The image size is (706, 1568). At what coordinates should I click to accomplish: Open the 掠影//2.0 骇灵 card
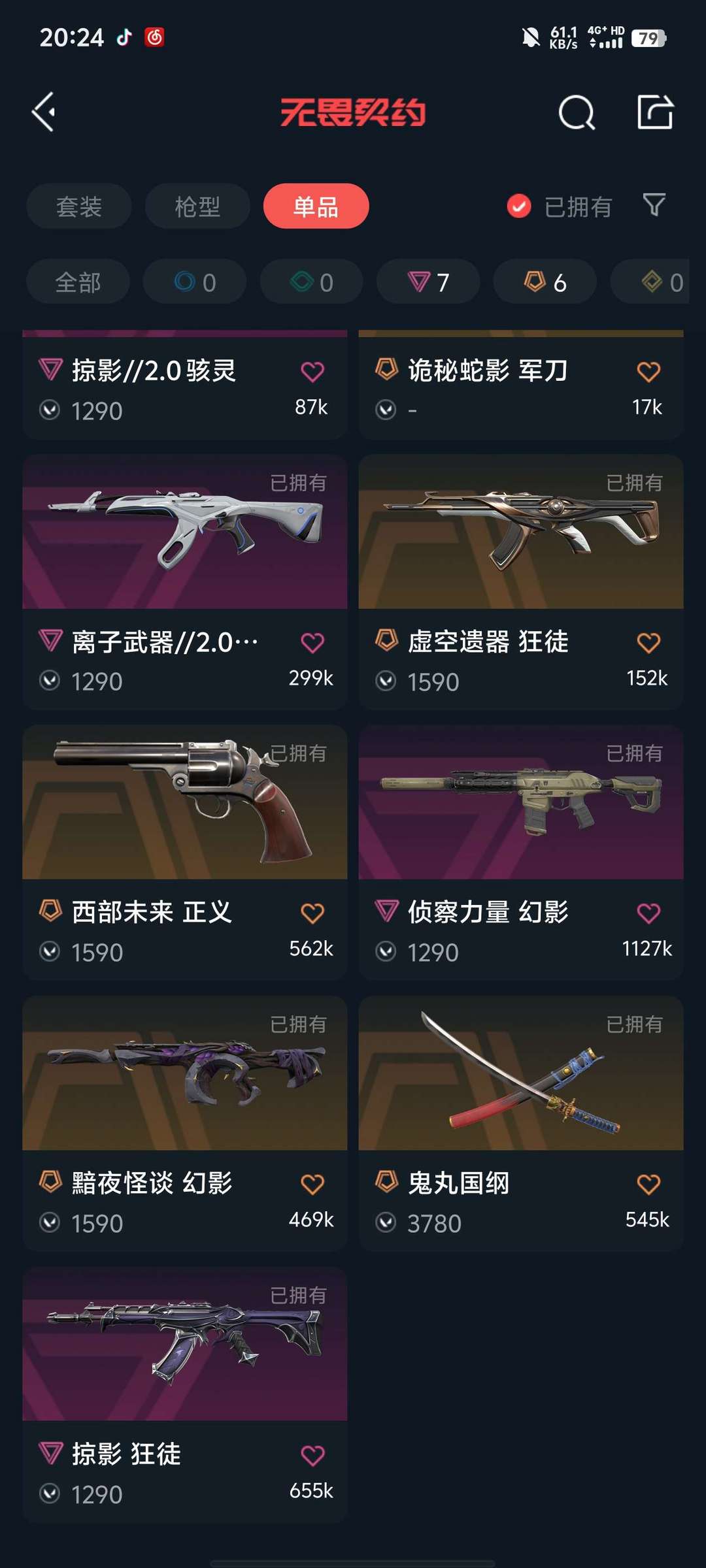(185, 385)
